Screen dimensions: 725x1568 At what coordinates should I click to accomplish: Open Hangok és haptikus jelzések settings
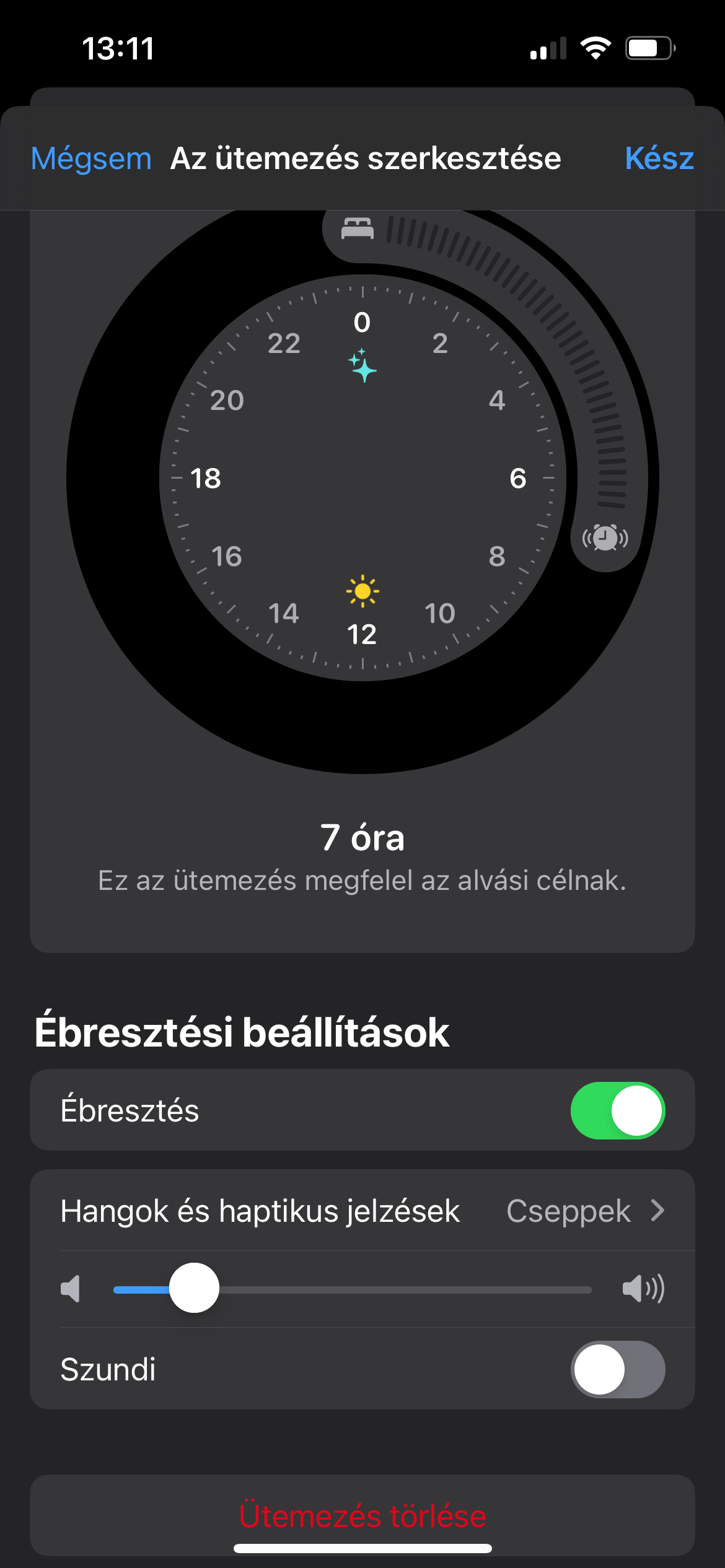[362, 1210]
